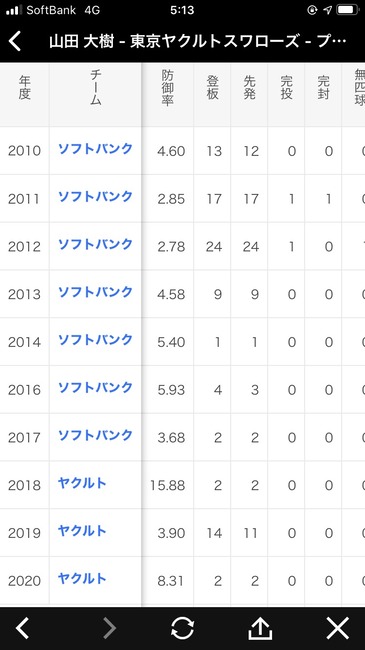This screenshot has height=650, width=365.
Task: Tap the ヤクルト link in the 2019 row
Action: (82, 531)
